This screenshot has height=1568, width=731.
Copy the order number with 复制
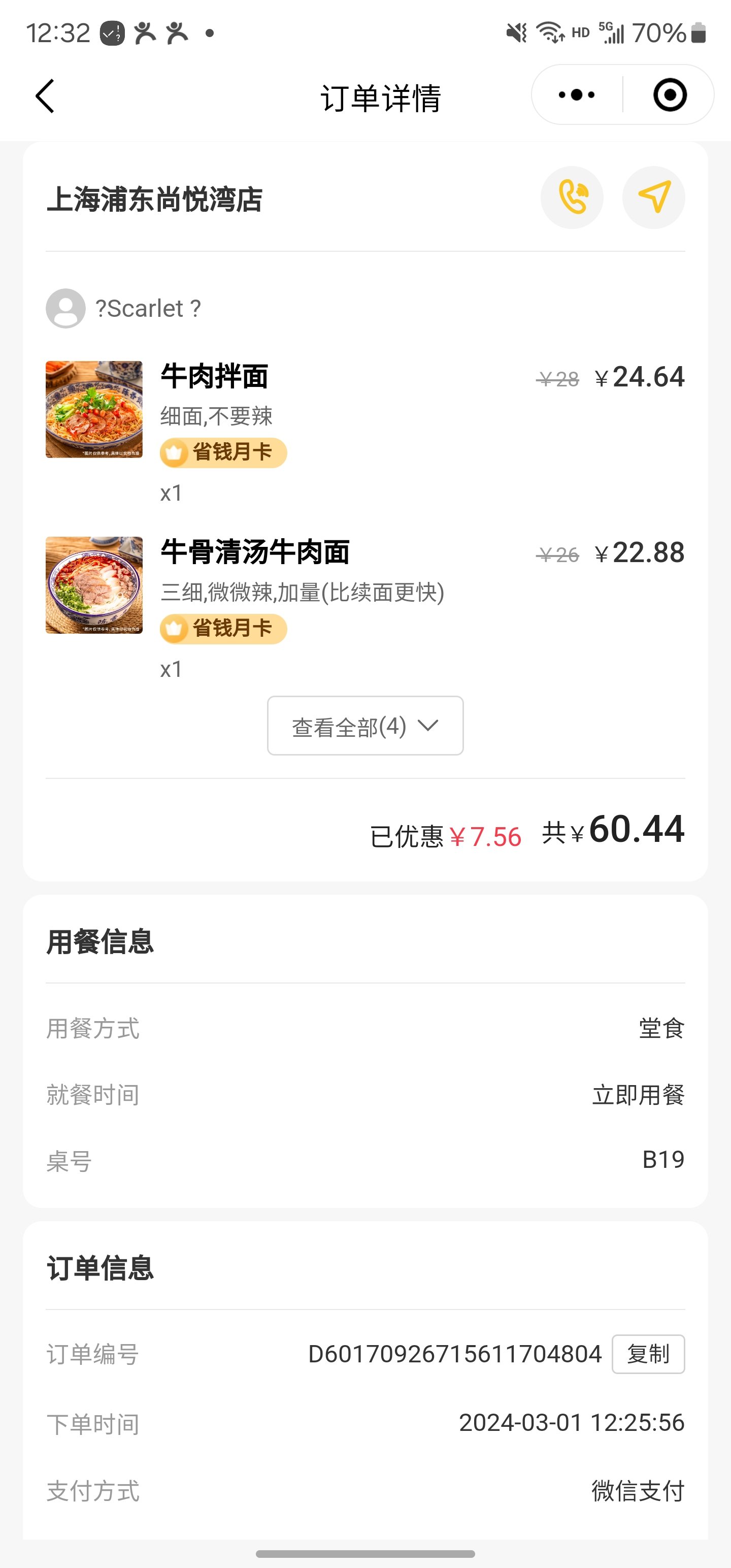click(x=648, y=1354)
